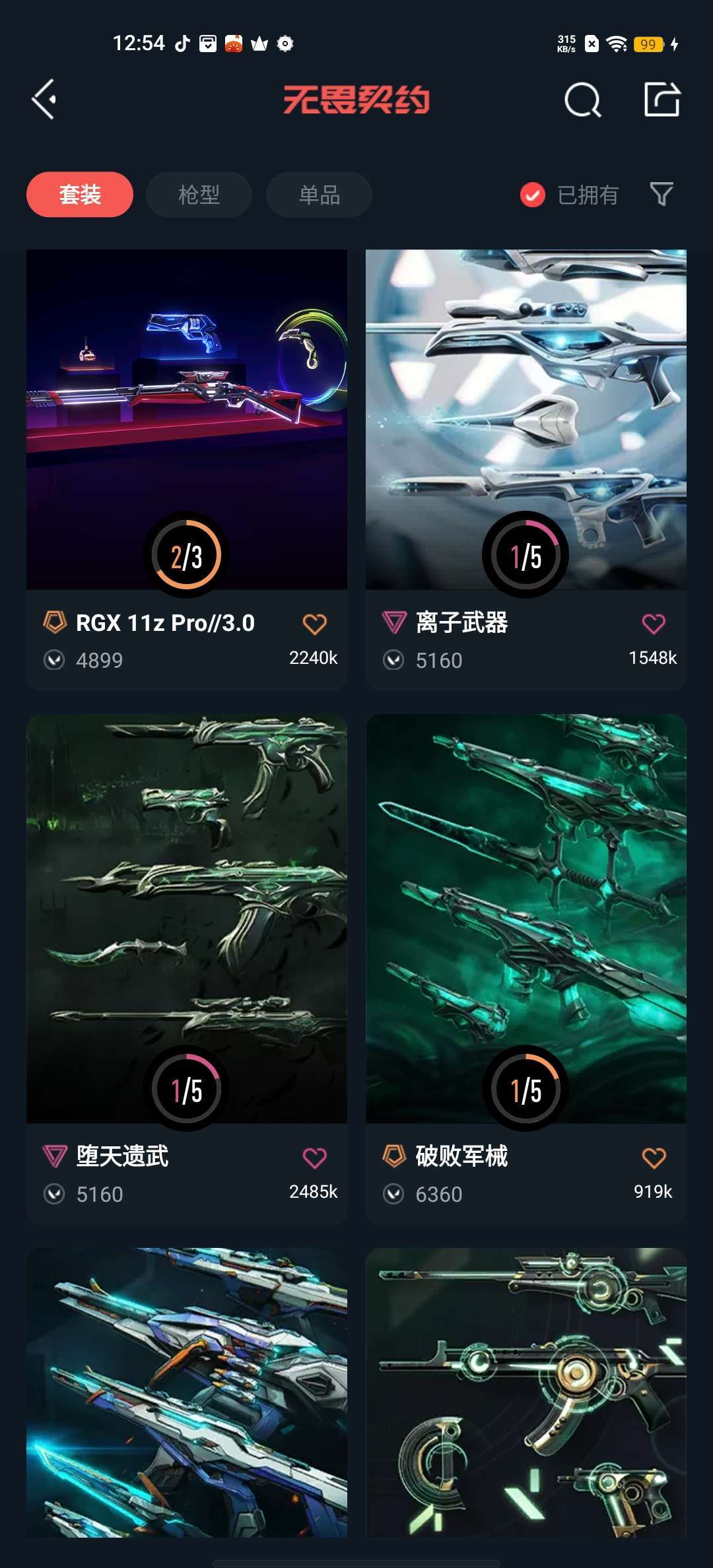Open the 单品 category
The image size is (713, 1568).
318,194
